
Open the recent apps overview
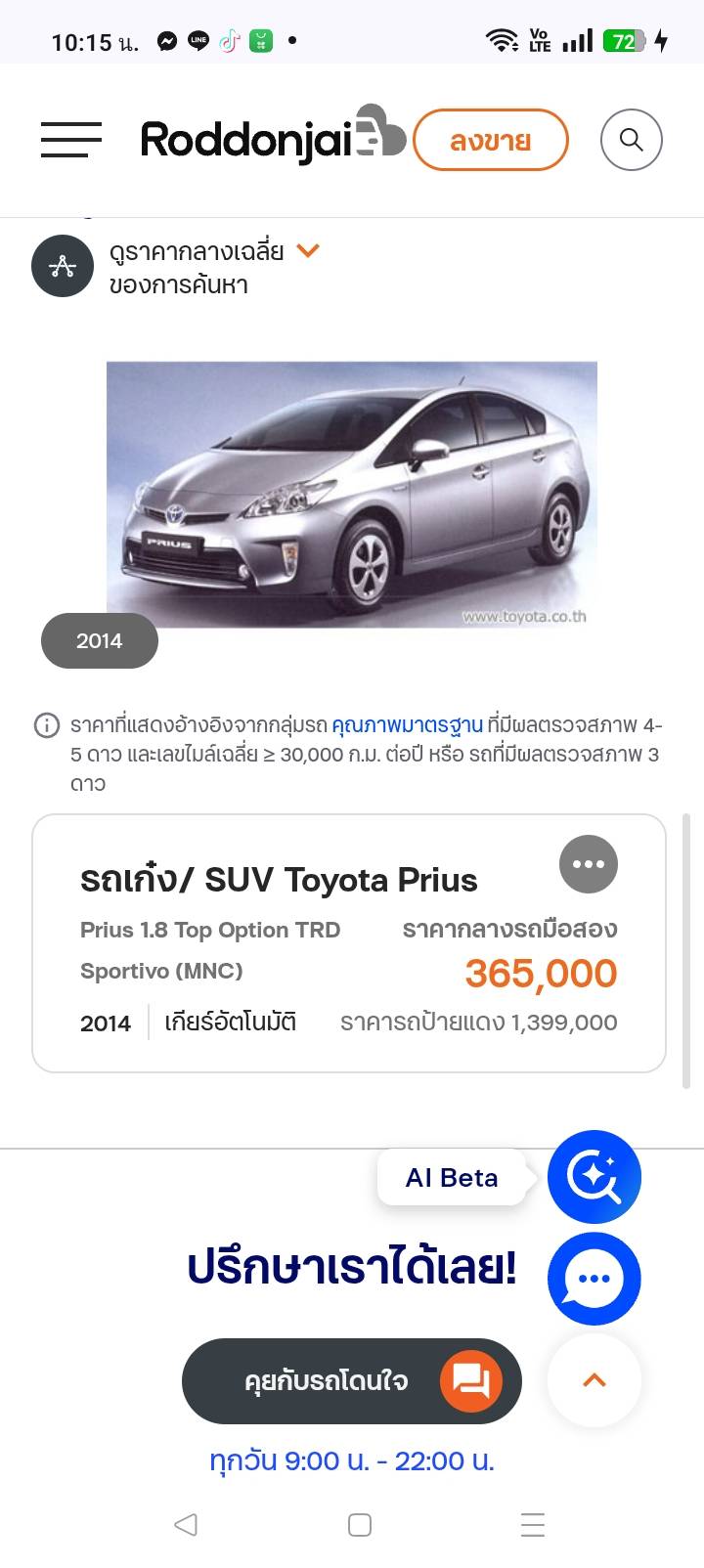532,1524
